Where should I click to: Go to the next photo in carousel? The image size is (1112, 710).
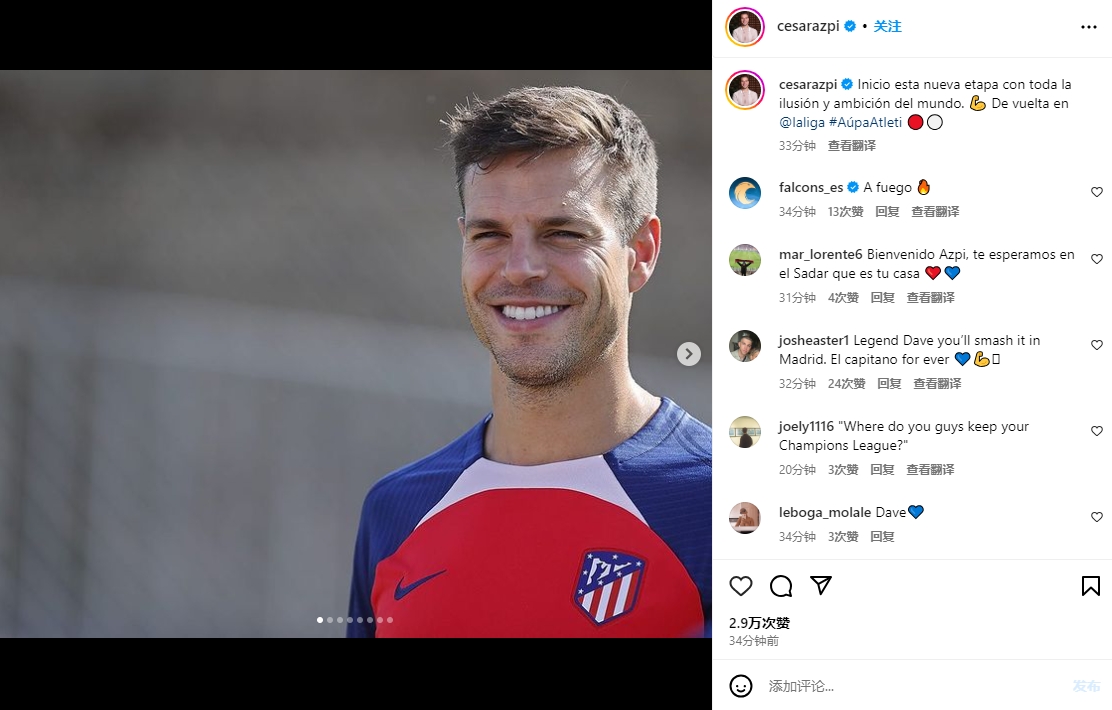[688, 354]
